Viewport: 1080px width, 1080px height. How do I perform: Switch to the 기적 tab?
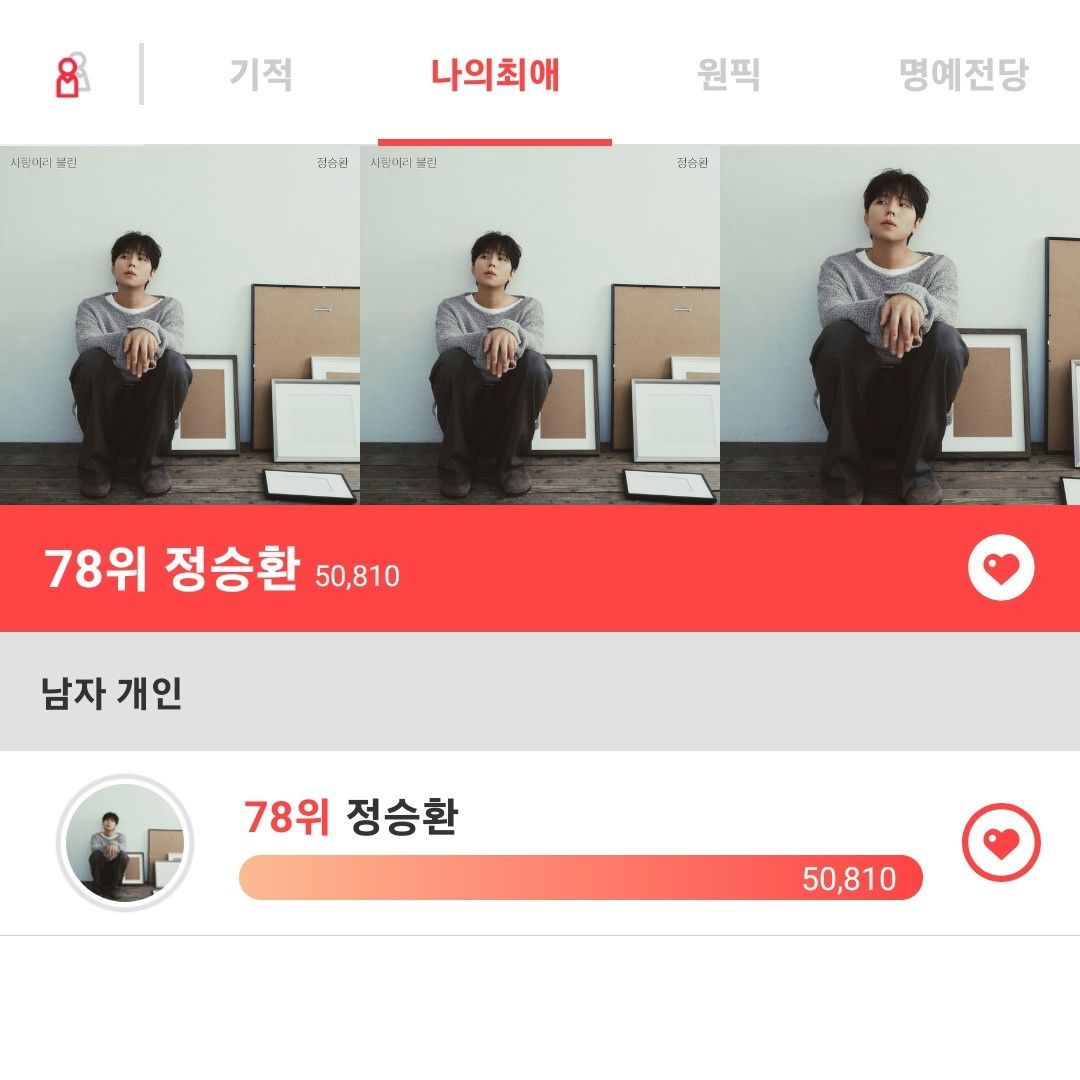coord(261,75)
